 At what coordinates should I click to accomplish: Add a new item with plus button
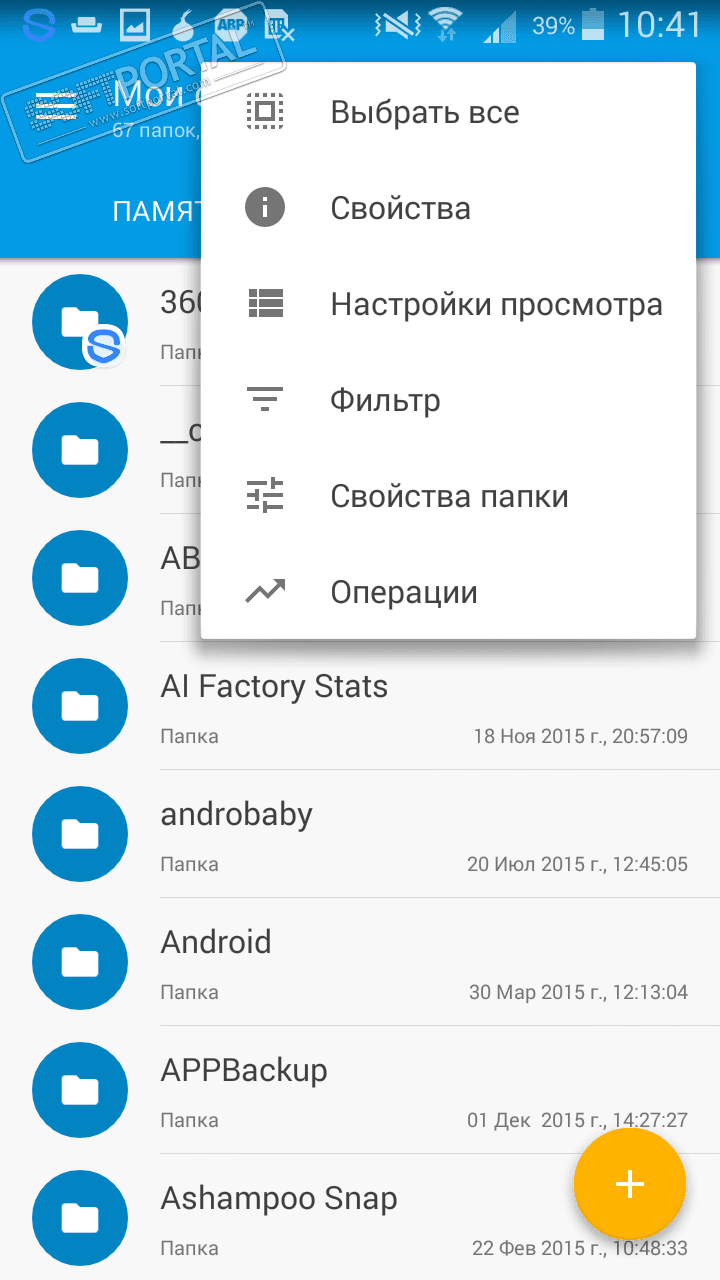pyautogui.click(x=629, y=1185)
